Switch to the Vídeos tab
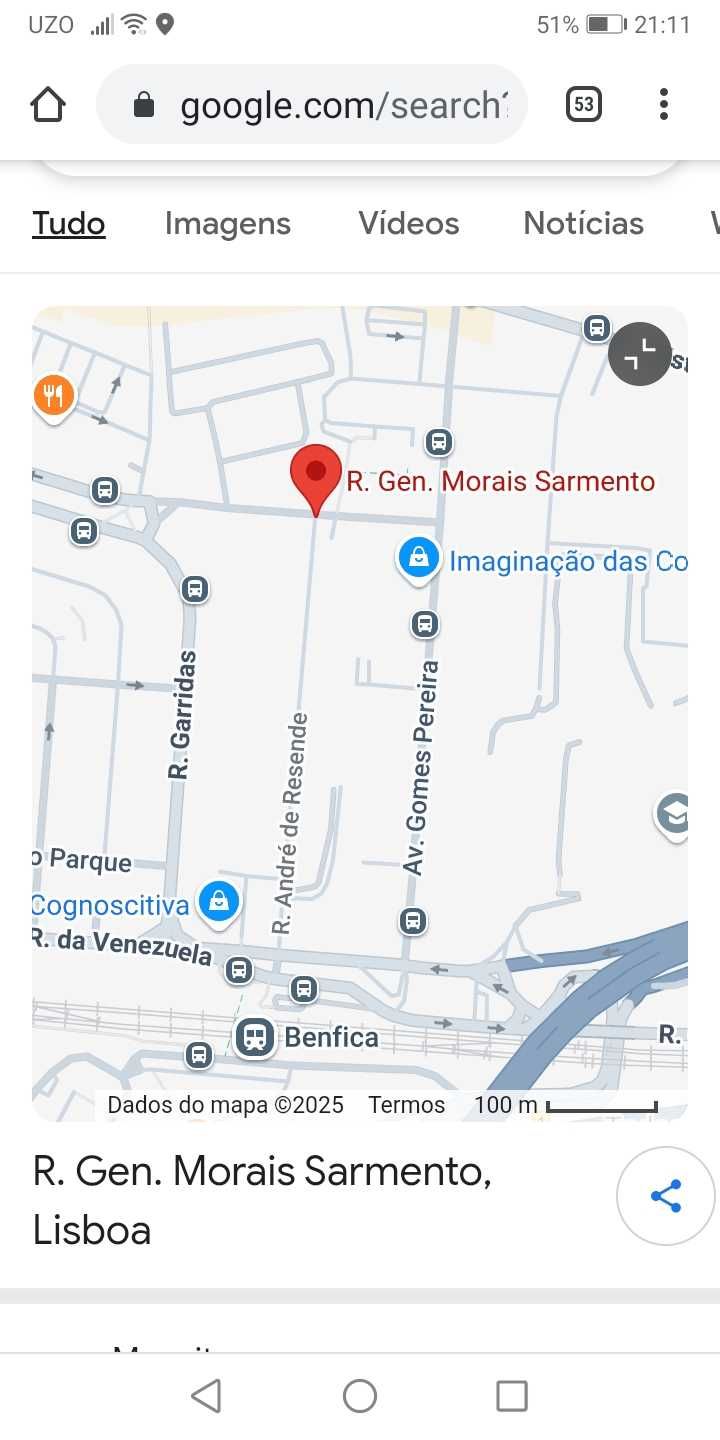Image resolution: width=720 pixels, height=1440 pixels. pos(408,223)
